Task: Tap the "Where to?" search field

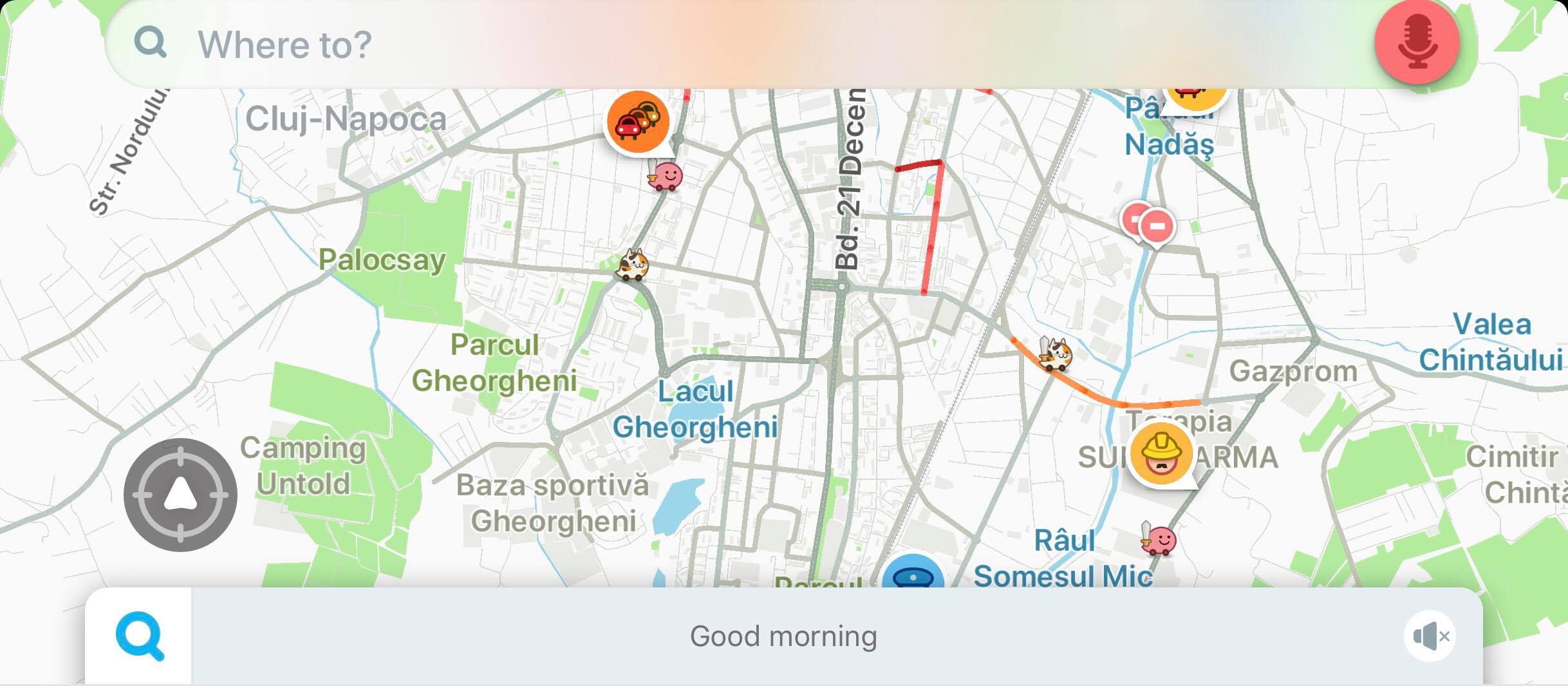Action: [x=451, y=45]
